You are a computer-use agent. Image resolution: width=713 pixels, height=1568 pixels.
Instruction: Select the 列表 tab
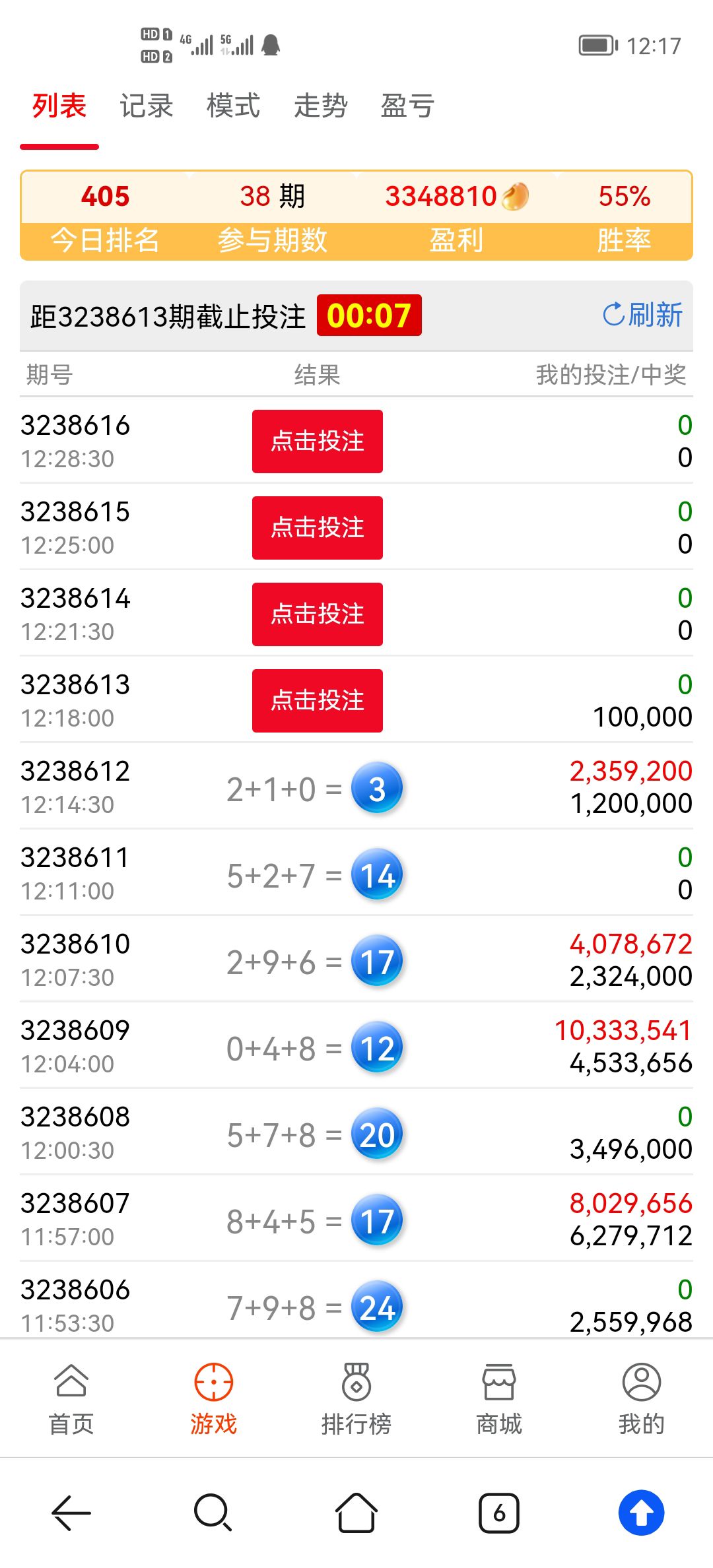pos(59,106)
